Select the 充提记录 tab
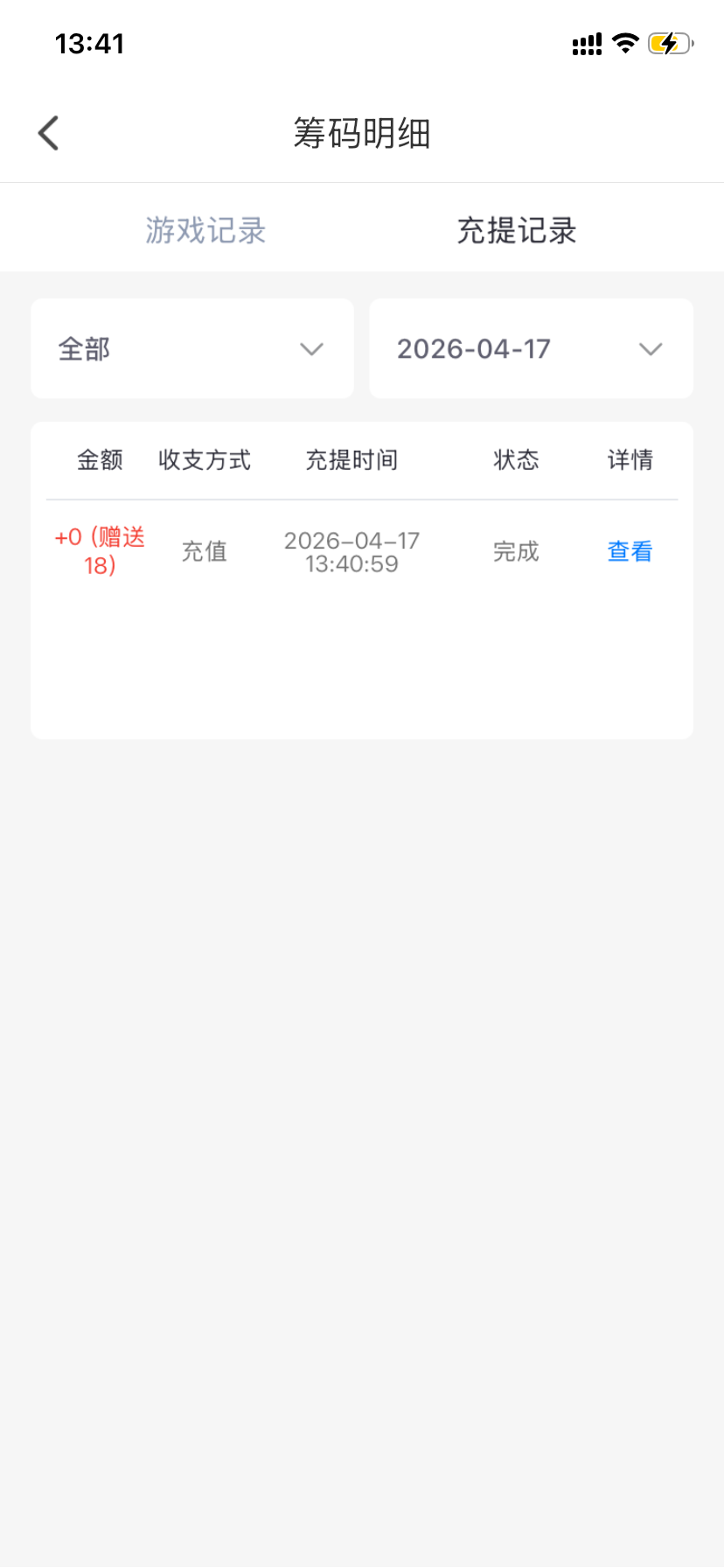This screenshot has height=1568, width=724. 517,231
